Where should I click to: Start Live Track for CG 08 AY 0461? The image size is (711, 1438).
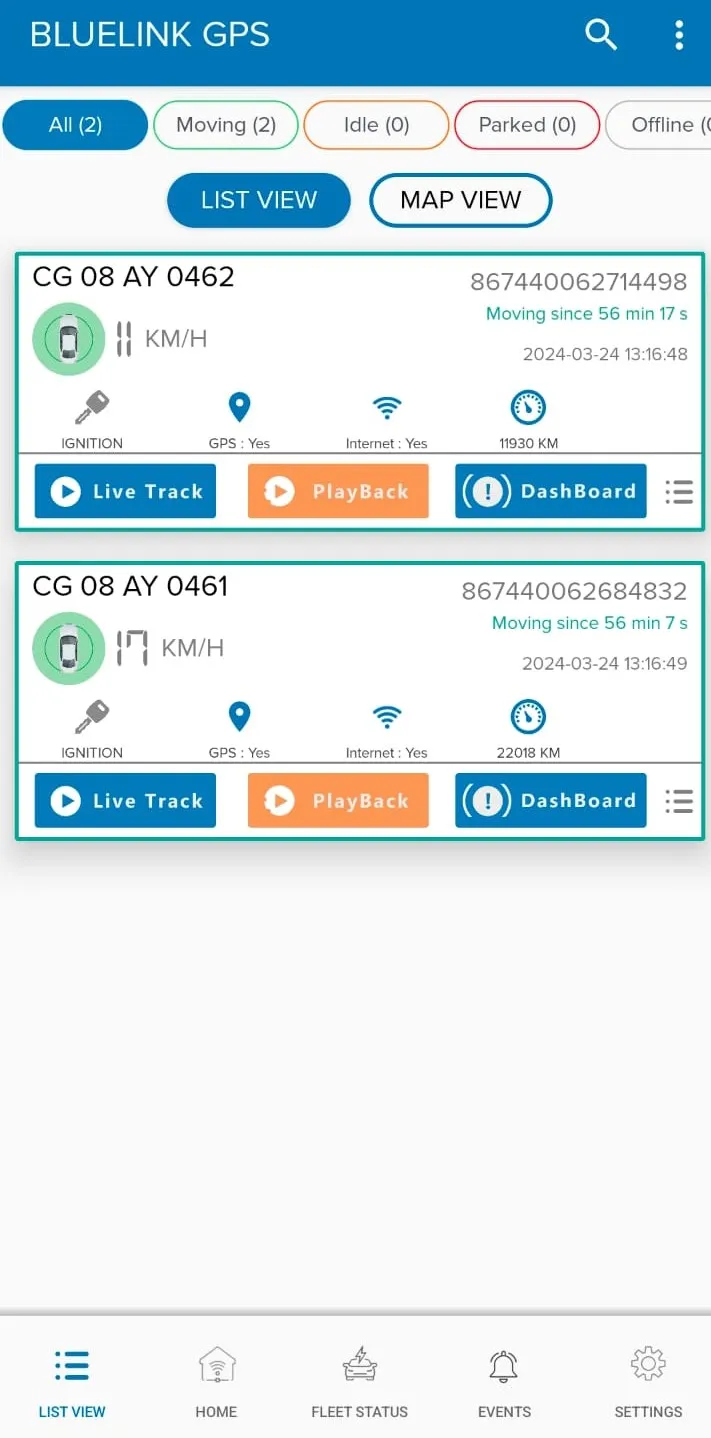point(125,800)
